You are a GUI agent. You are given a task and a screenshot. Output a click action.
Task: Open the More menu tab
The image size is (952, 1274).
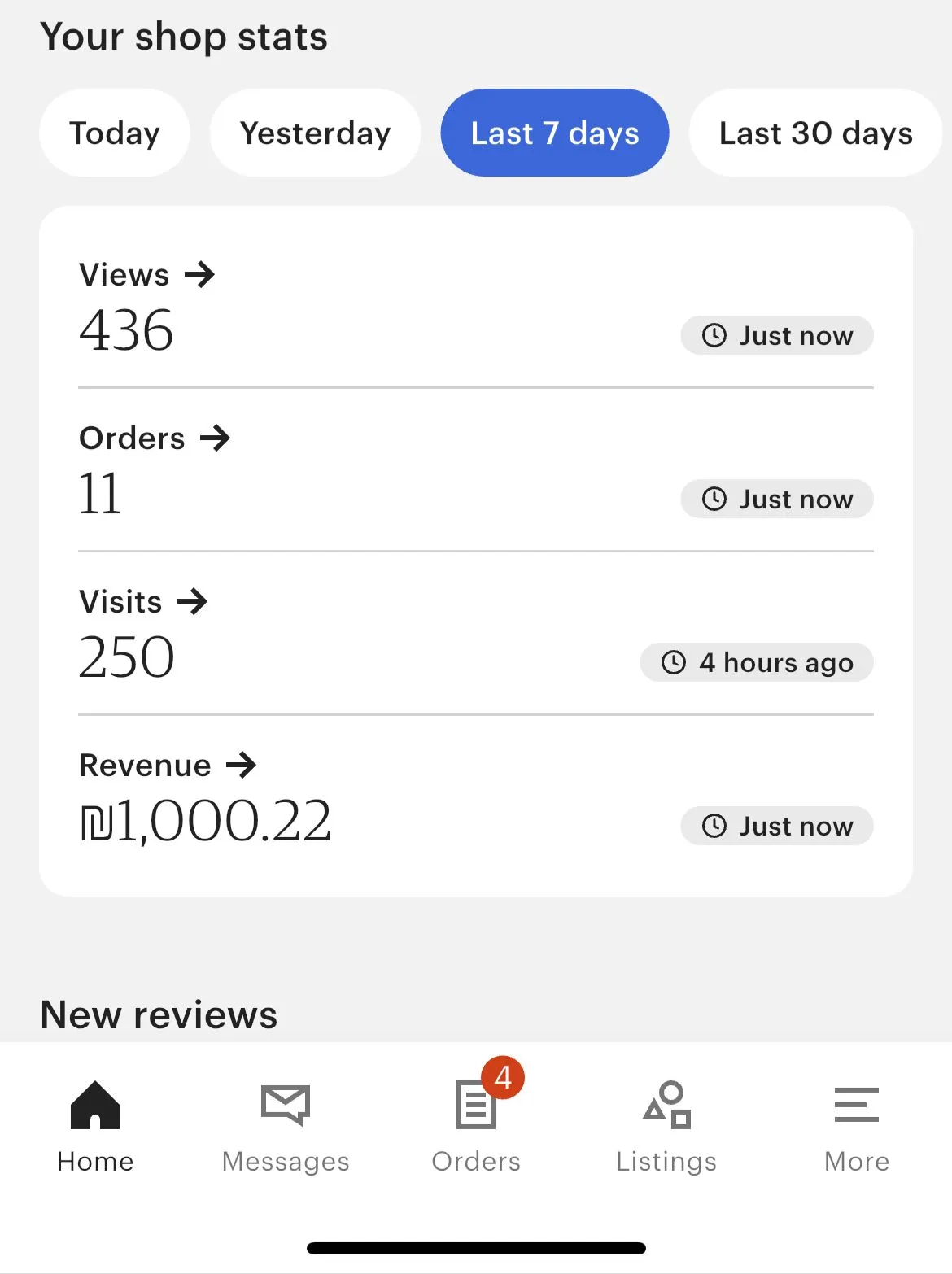click(x=856, y=1127)
